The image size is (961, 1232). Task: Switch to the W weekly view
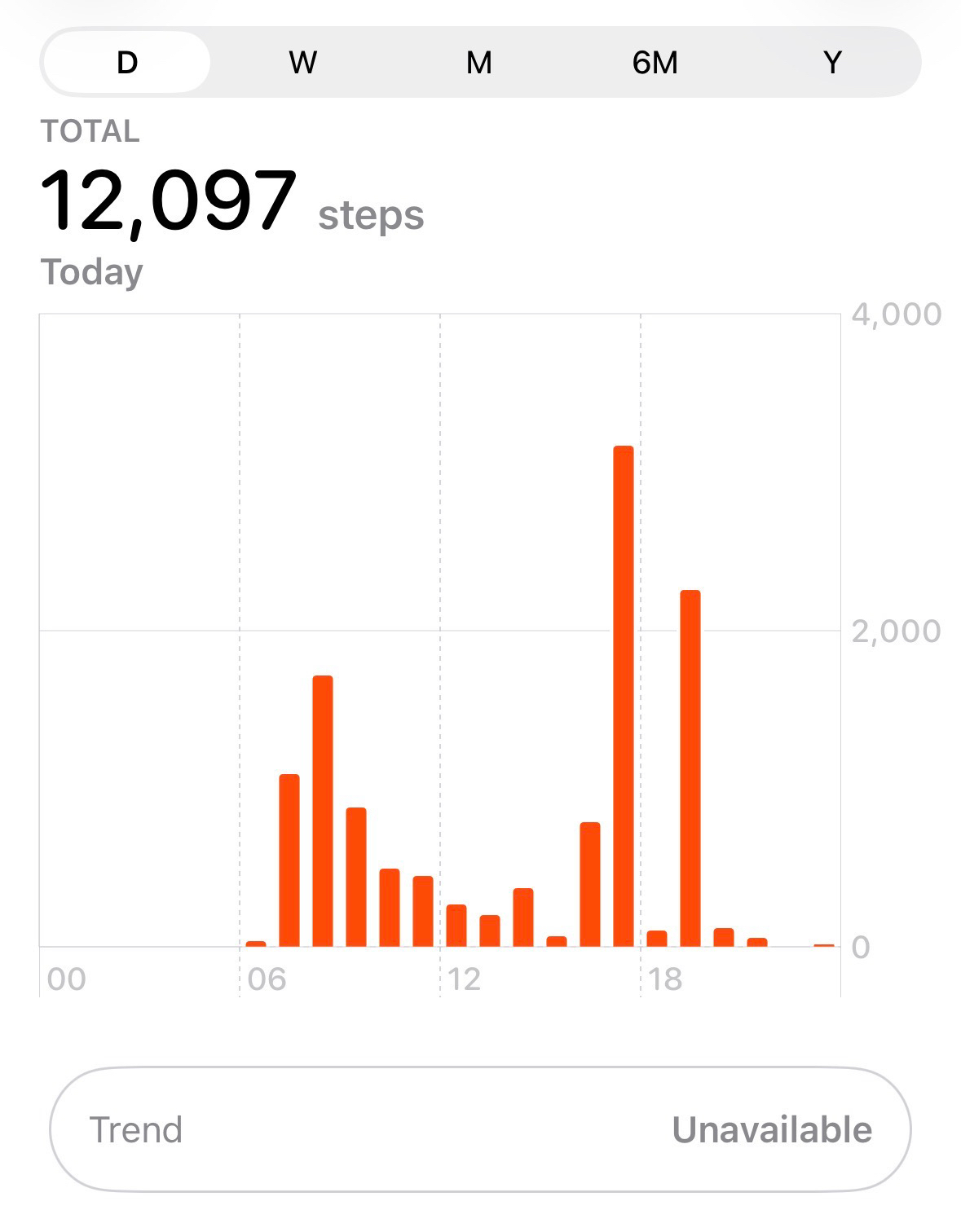(303, 62)
